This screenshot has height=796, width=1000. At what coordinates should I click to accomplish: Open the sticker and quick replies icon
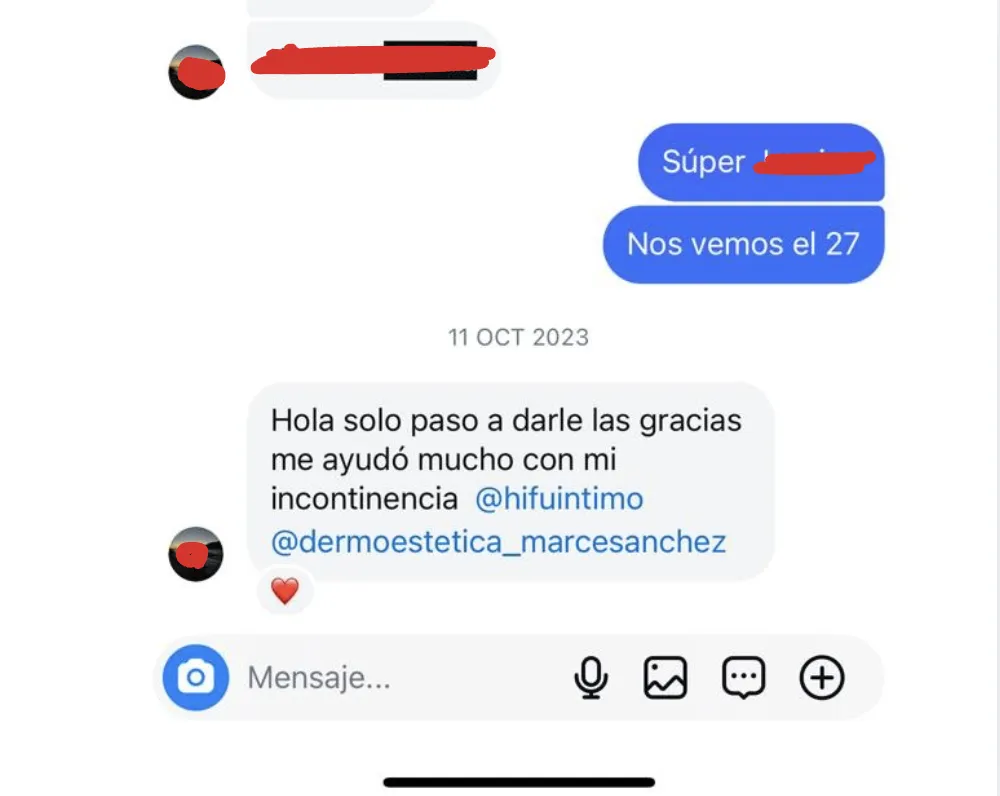coord(743,678)
